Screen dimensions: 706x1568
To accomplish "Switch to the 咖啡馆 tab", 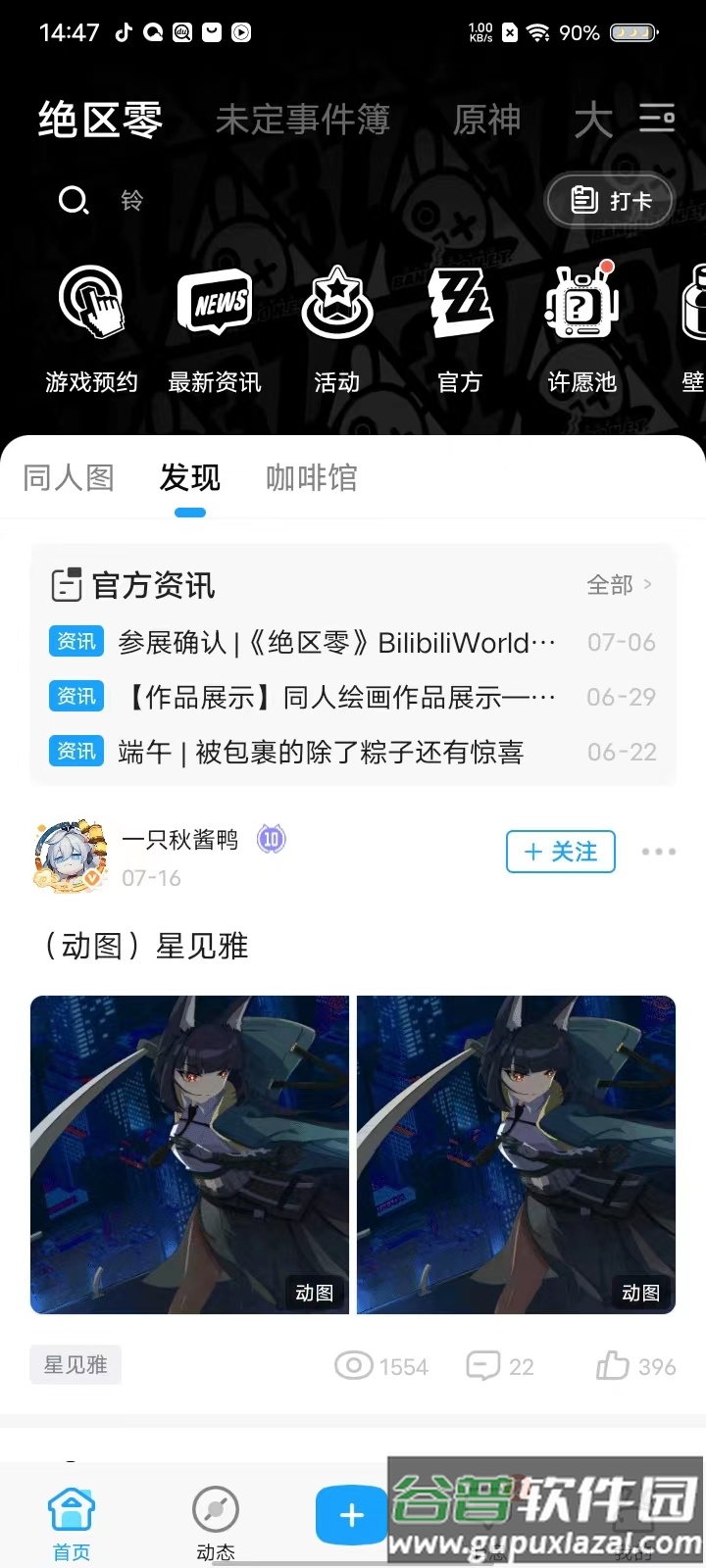I will [312, 478].
